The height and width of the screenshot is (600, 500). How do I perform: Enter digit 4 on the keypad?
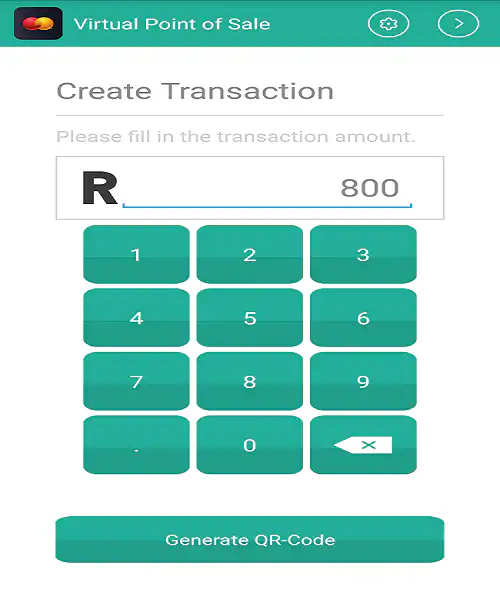(x=136, y=318)
